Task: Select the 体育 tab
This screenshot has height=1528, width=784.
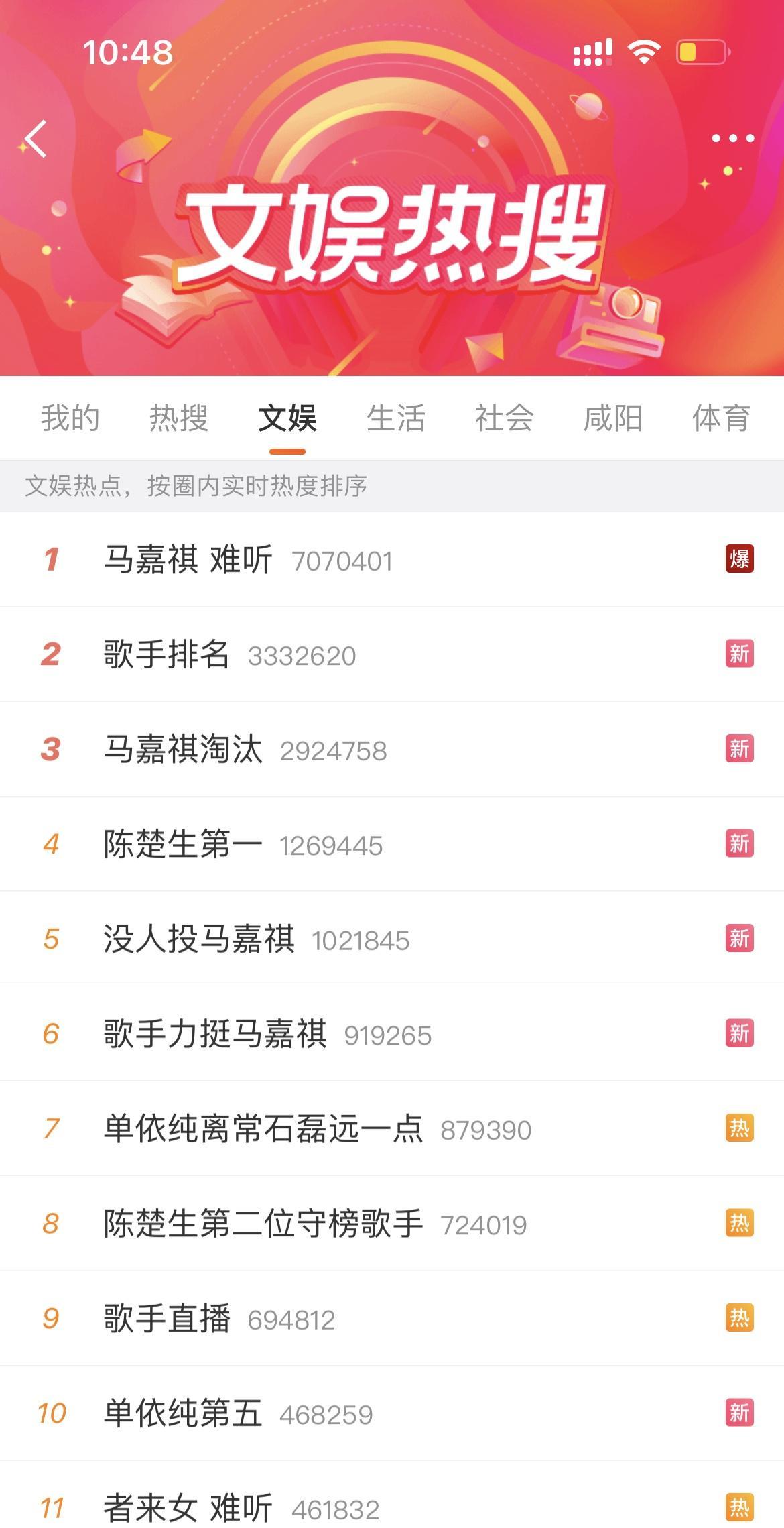Action: (x=721, y=418)
